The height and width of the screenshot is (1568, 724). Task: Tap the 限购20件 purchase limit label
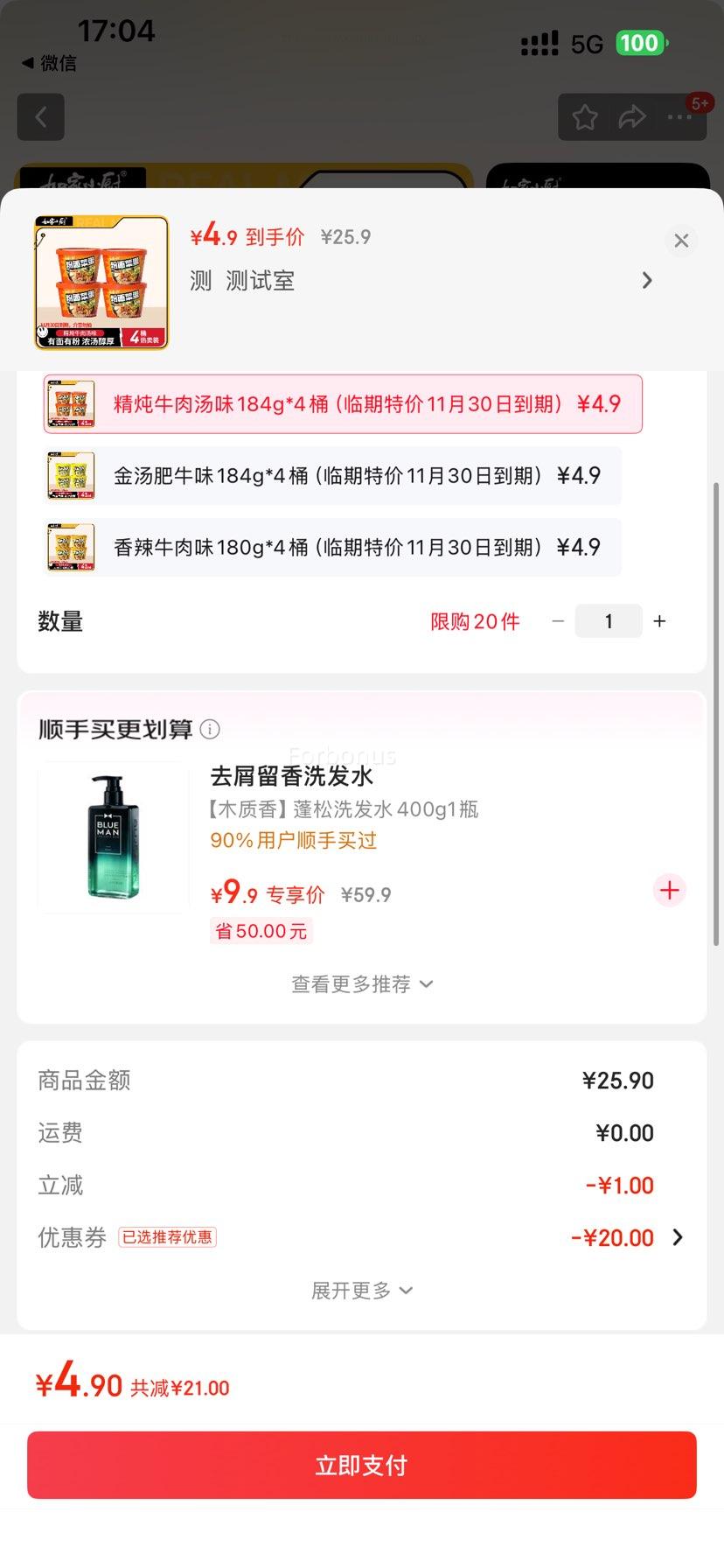click(x=475, y=621)
